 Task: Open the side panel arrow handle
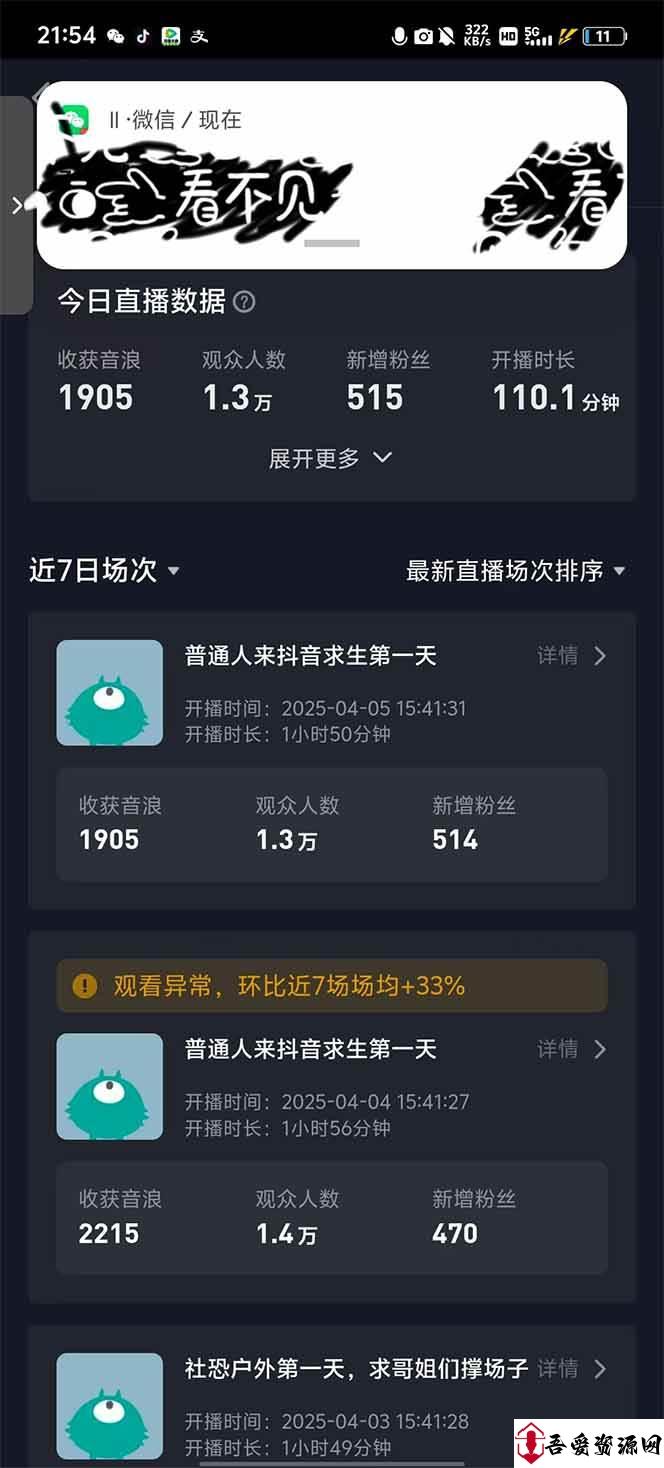click(16, 205)
